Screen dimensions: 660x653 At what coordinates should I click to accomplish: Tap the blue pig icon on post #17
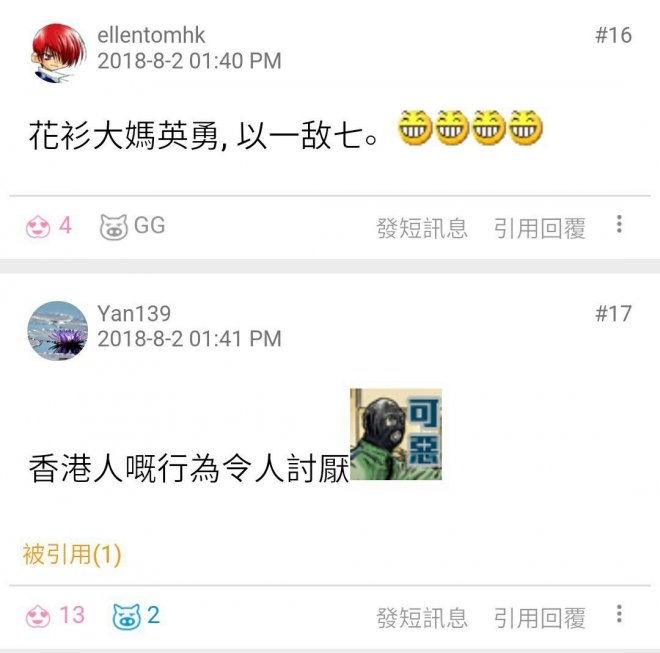point(127,616)
